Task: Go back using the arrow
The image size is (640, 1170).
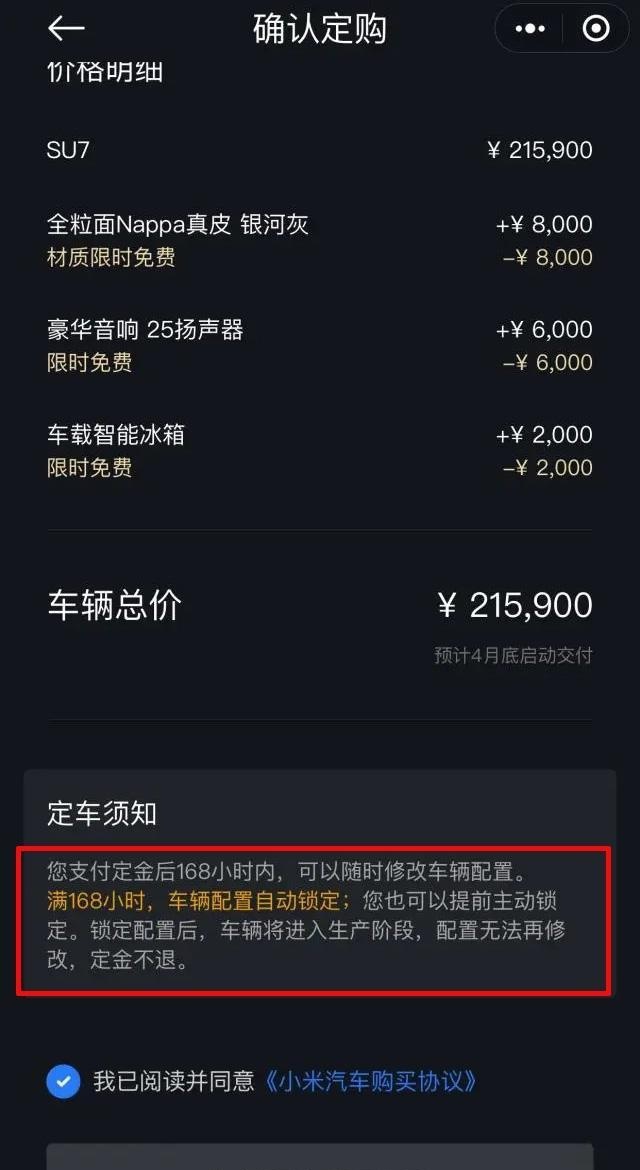Action: point(66,28)
